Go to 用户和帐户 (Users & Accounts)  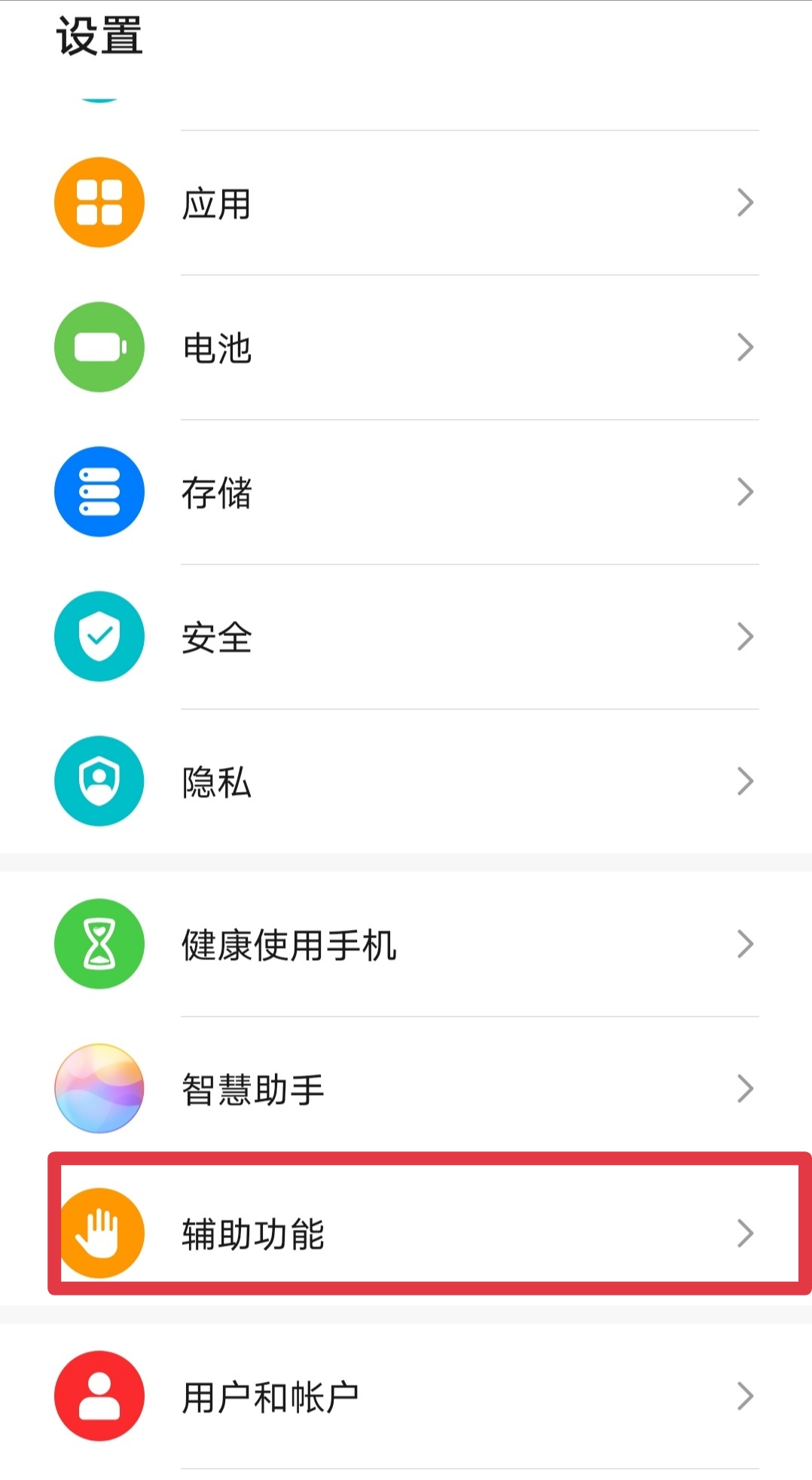tap(407, 1397)
